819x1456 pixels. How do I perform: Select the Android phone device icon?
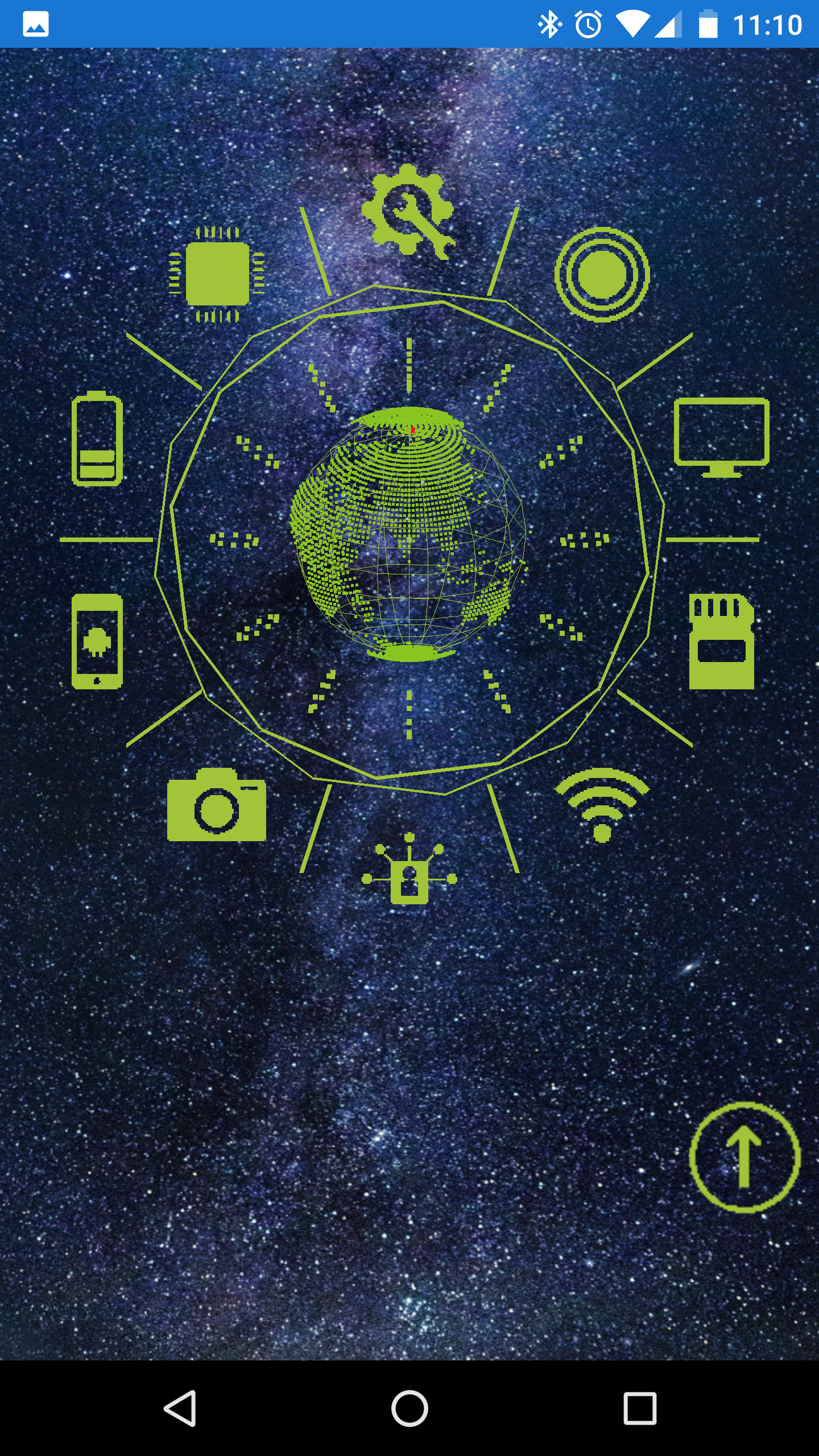tap(97, 642)
